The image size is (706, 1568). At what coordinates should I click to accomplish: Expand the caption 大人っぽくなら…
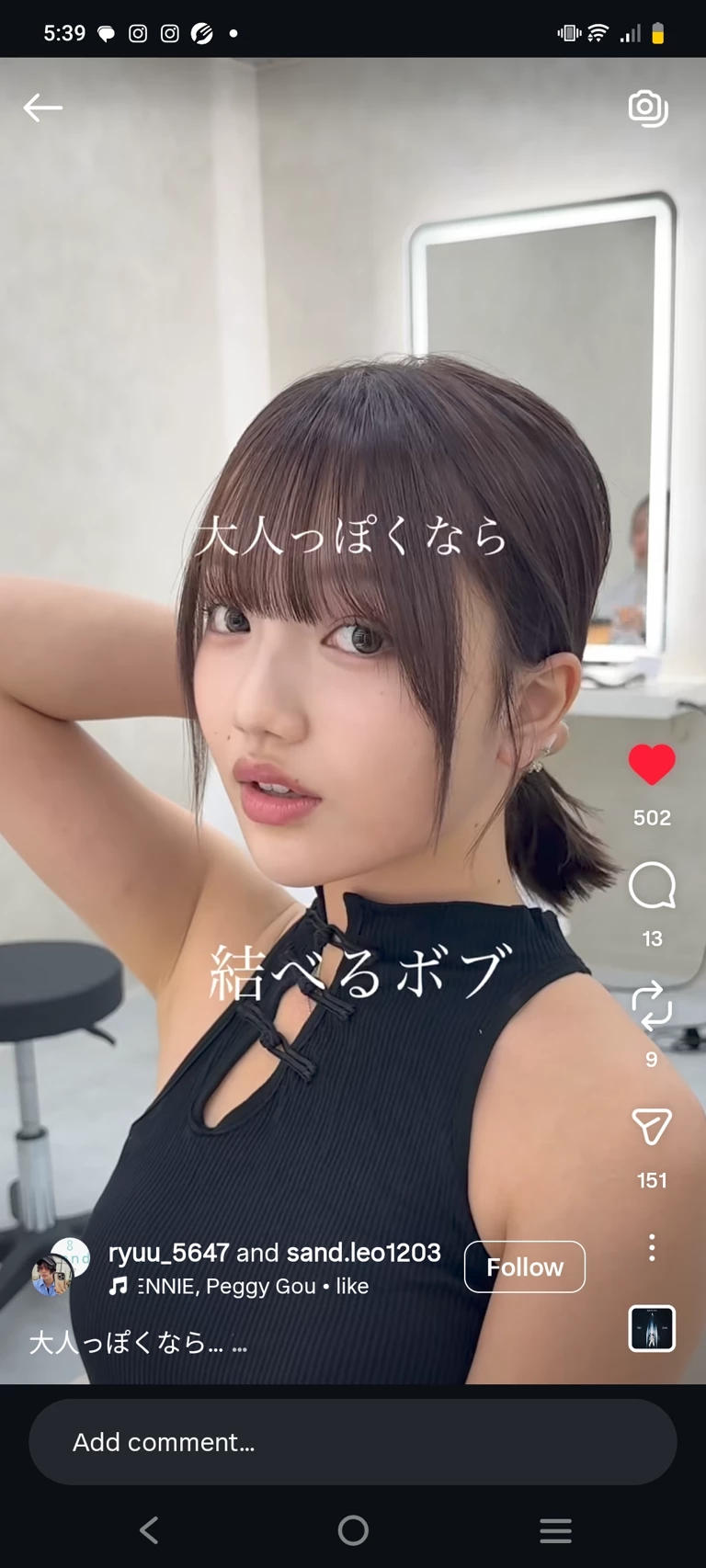pyautogui.click(x=138, y=1343)
